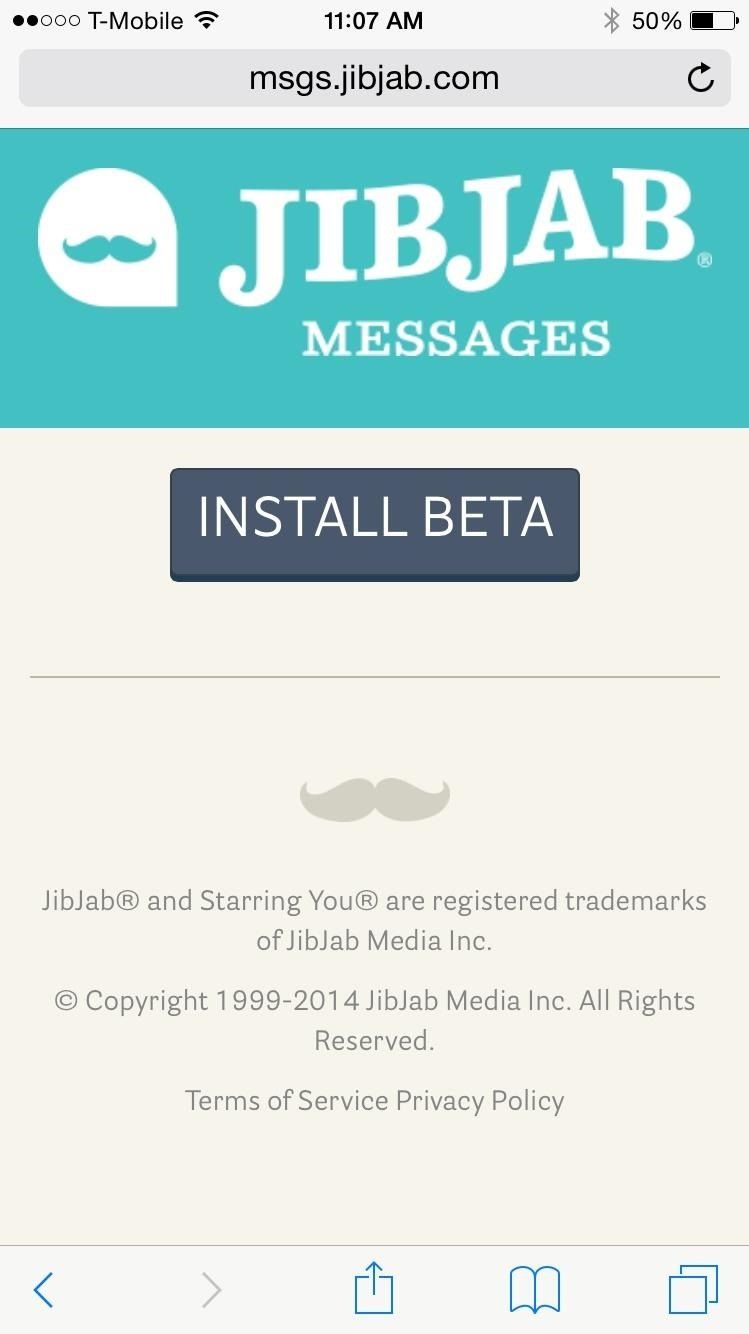Open the Terms of Service link
Screen dimensions: 749x1334
286,1101
